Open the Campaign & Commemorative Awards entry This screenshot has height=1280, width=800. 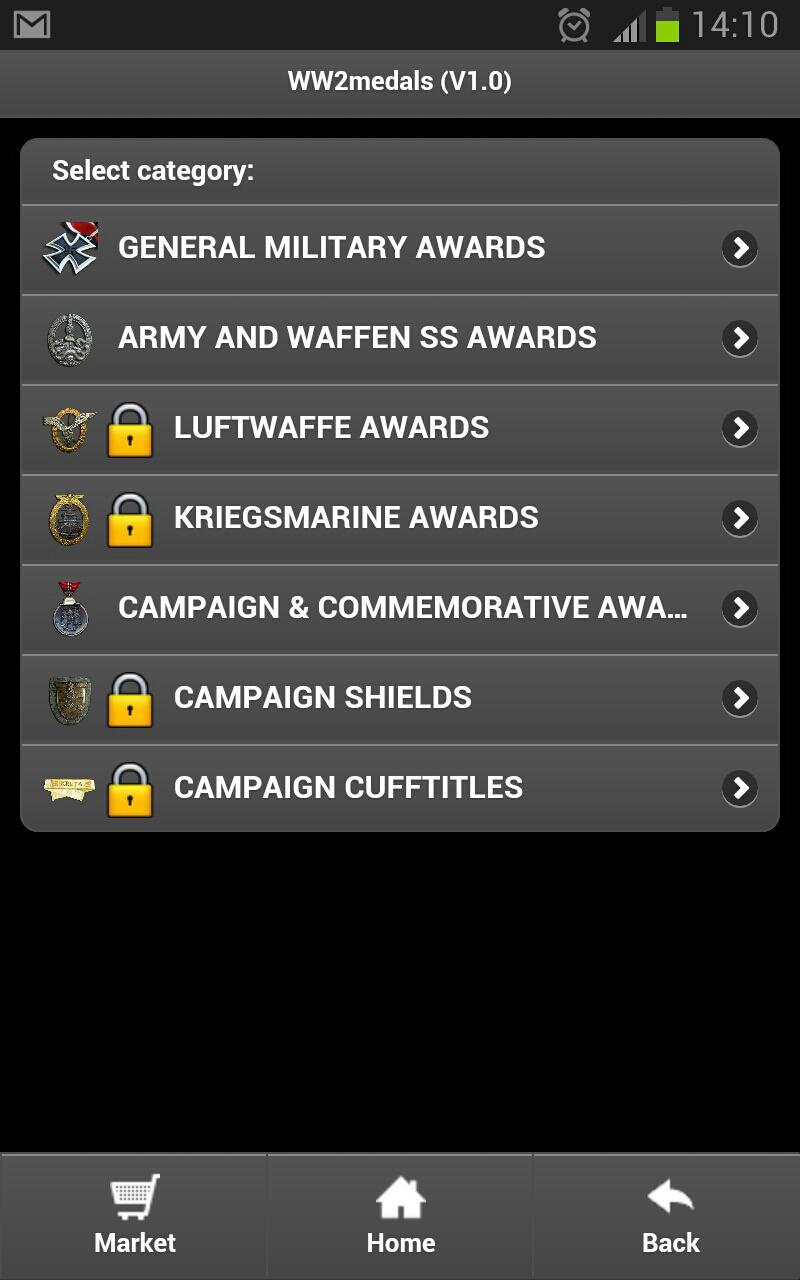click(400, 608)
